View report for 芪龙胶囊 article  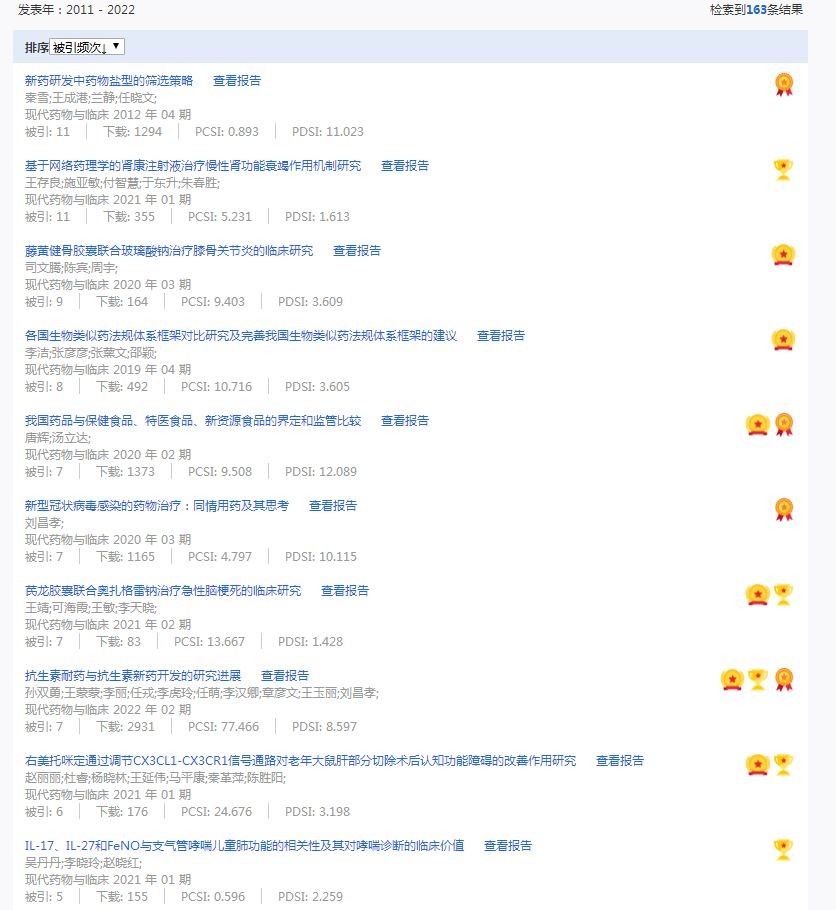tap(345, 591)
